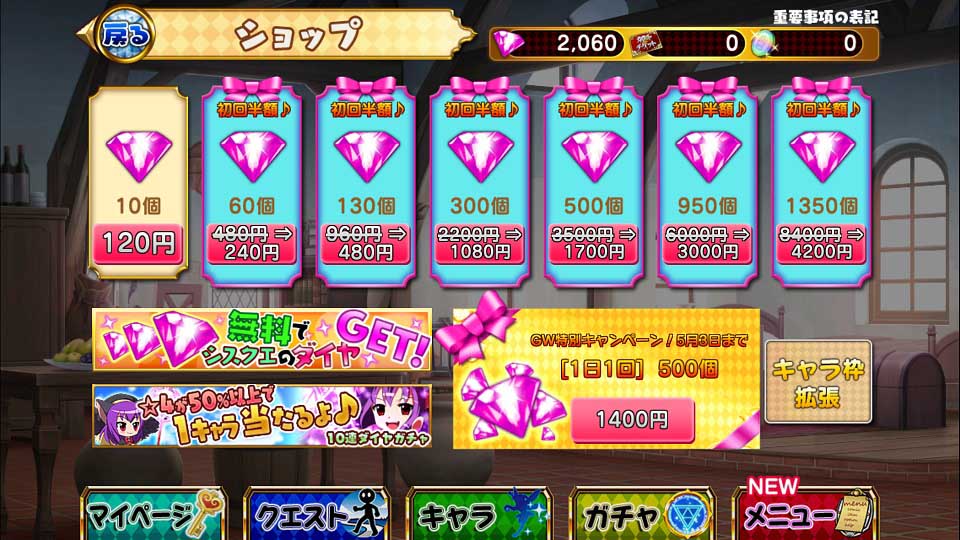This screenshot has width=960, height=540.
Task: Tap the 1400円 GW campaign button
Action: [x=632, y=419]
